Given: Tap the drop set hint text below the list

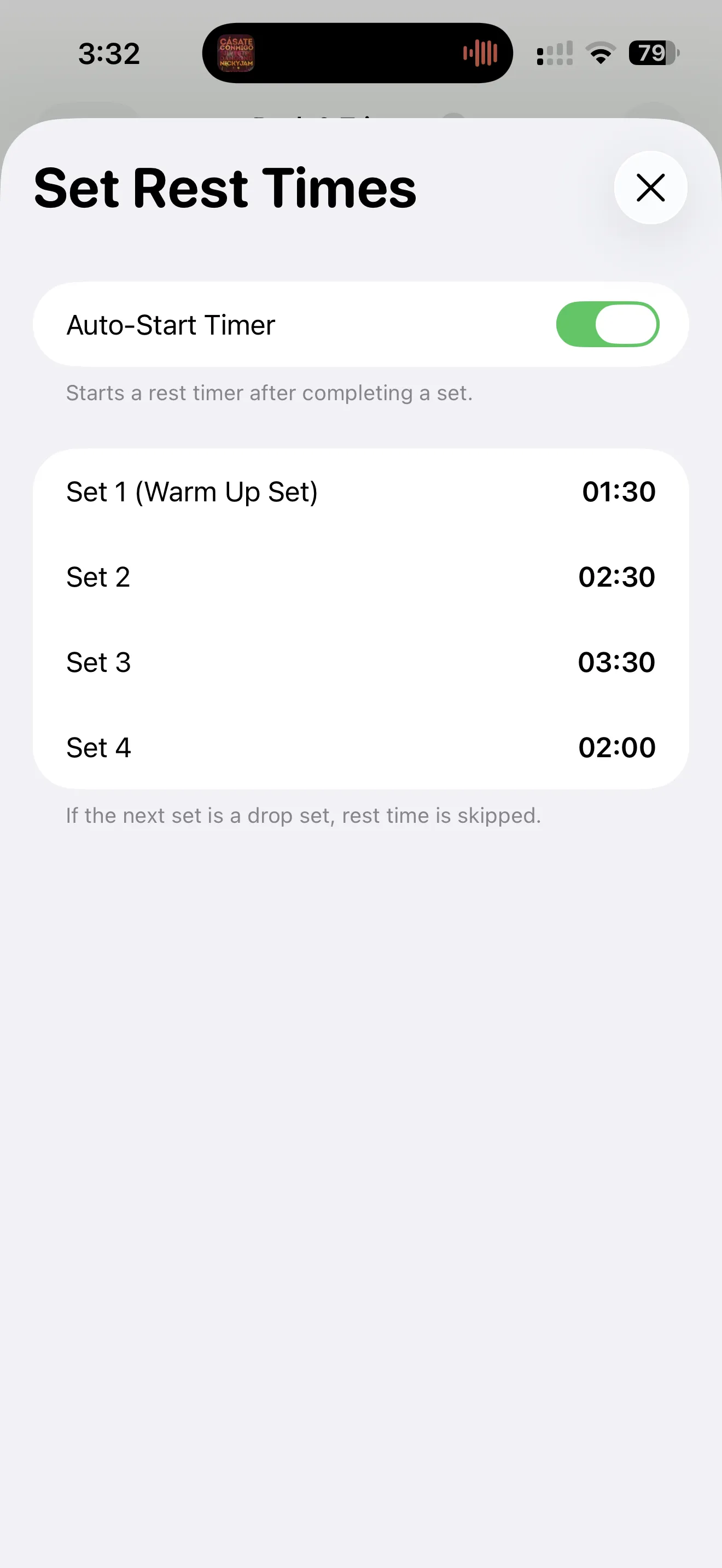Looking at the screenshot, I should click(x=302, y=815).
